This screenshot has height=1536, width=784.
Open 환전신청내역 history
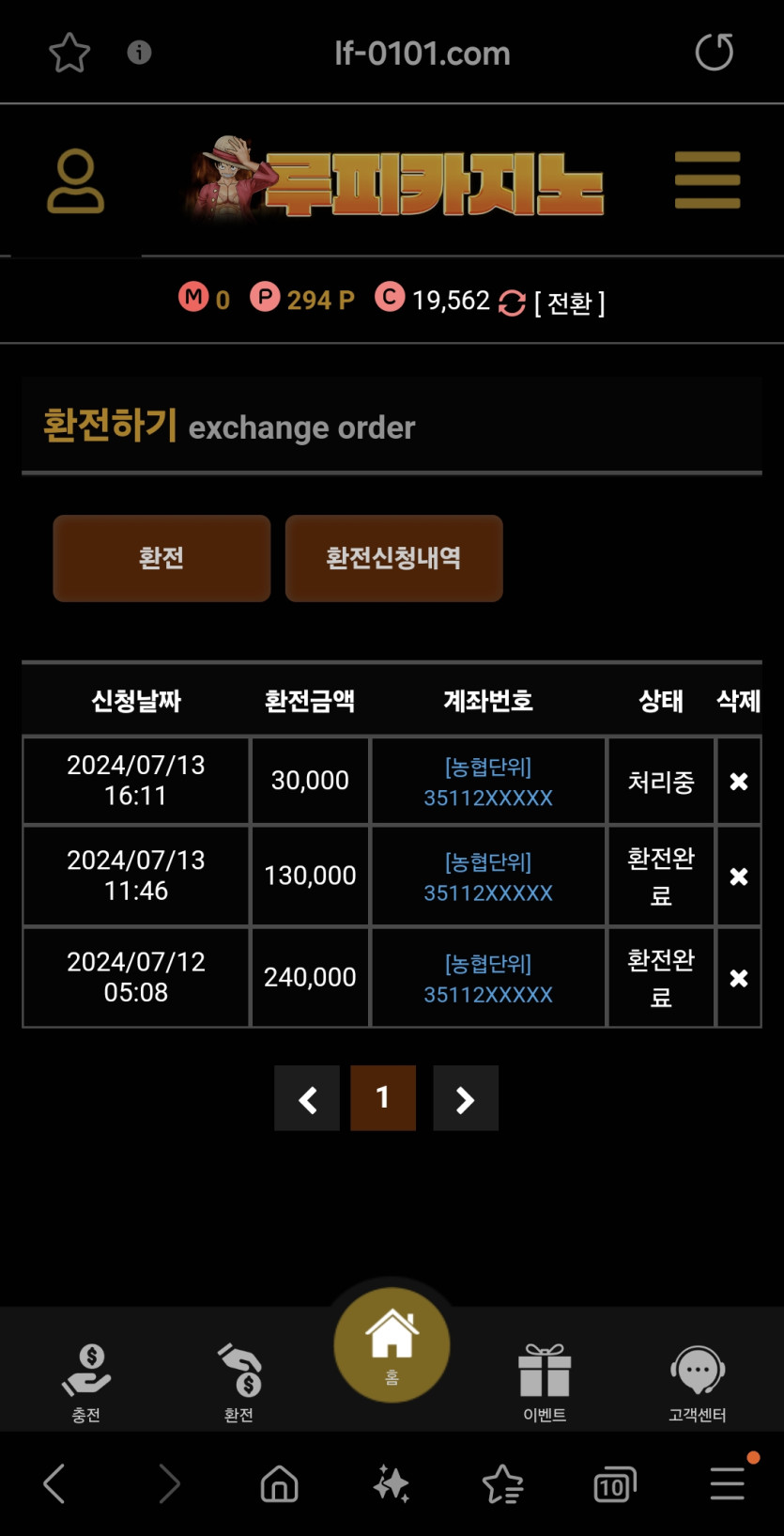tap(393, 558)
